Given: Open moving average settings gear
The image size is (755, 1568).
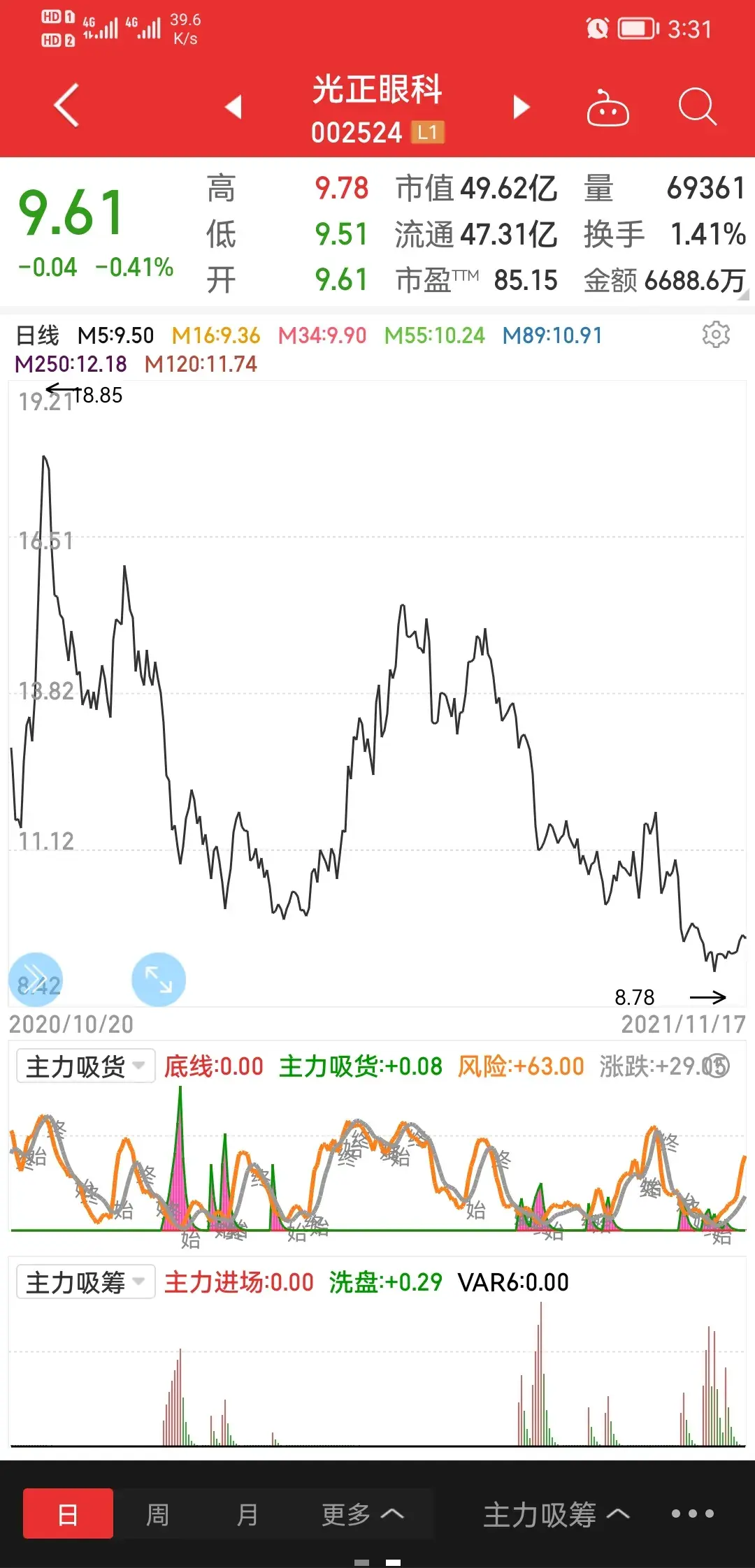Looking at the screenshot, I should point(716,335).
